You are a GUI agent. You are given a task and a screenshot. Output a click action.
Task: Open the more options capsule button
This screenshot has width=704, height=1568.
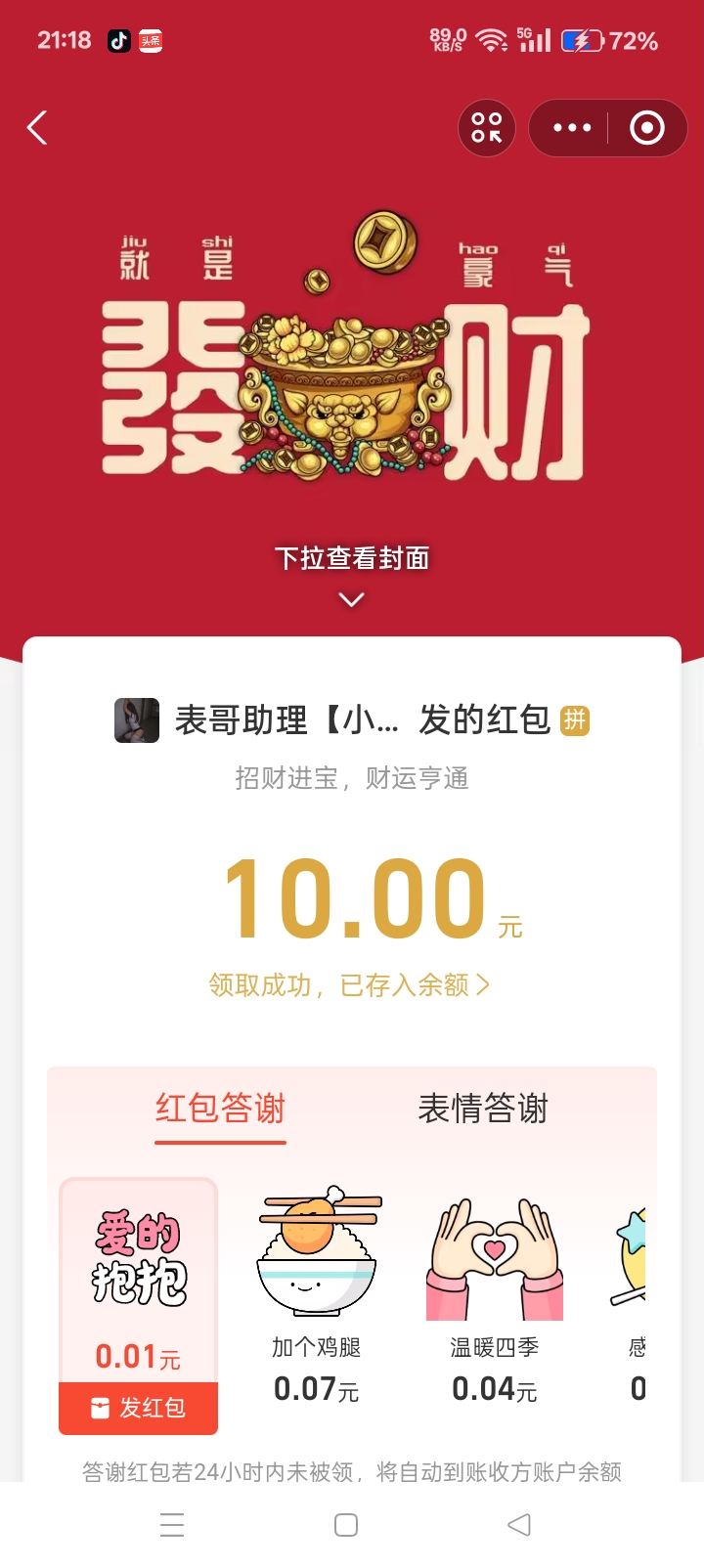click(570, 128)
